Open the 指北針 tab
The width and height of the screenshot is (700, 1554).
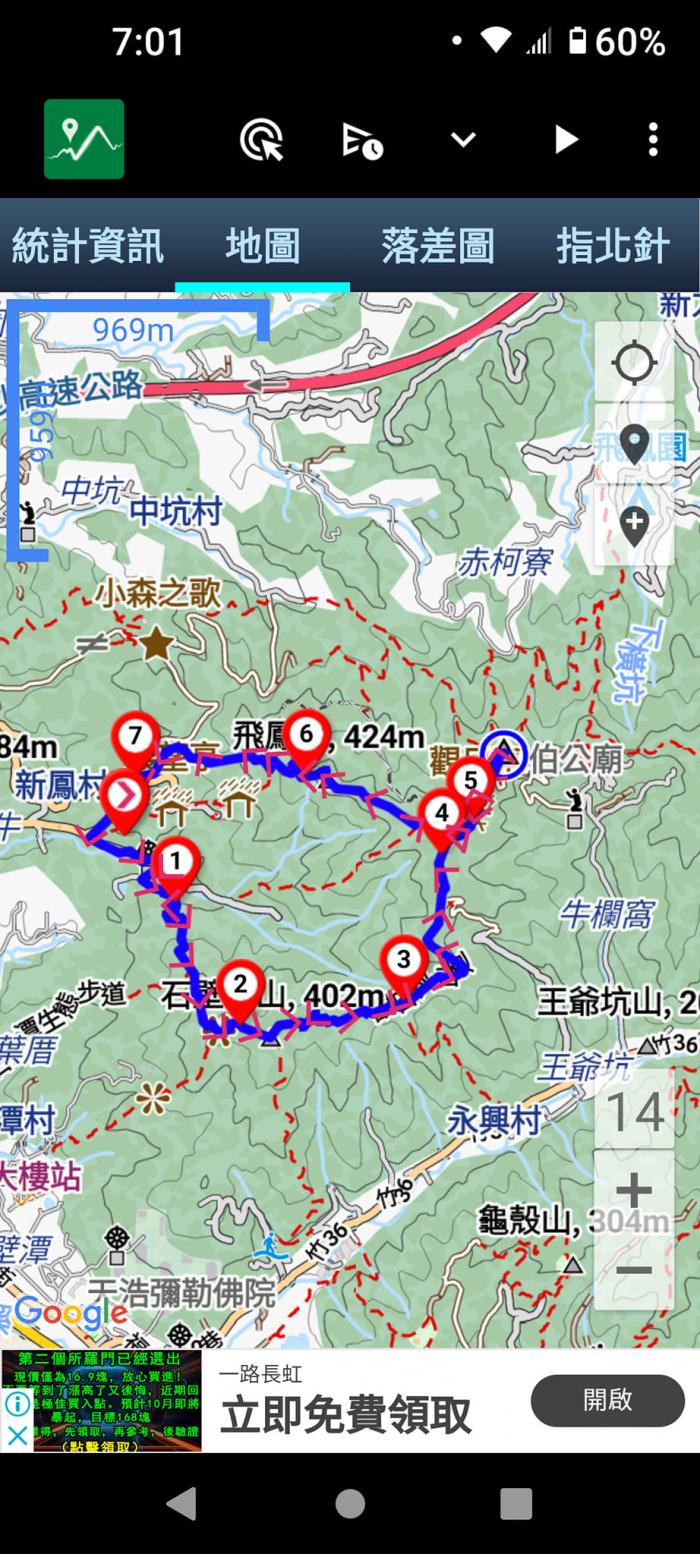click(612, 246)
